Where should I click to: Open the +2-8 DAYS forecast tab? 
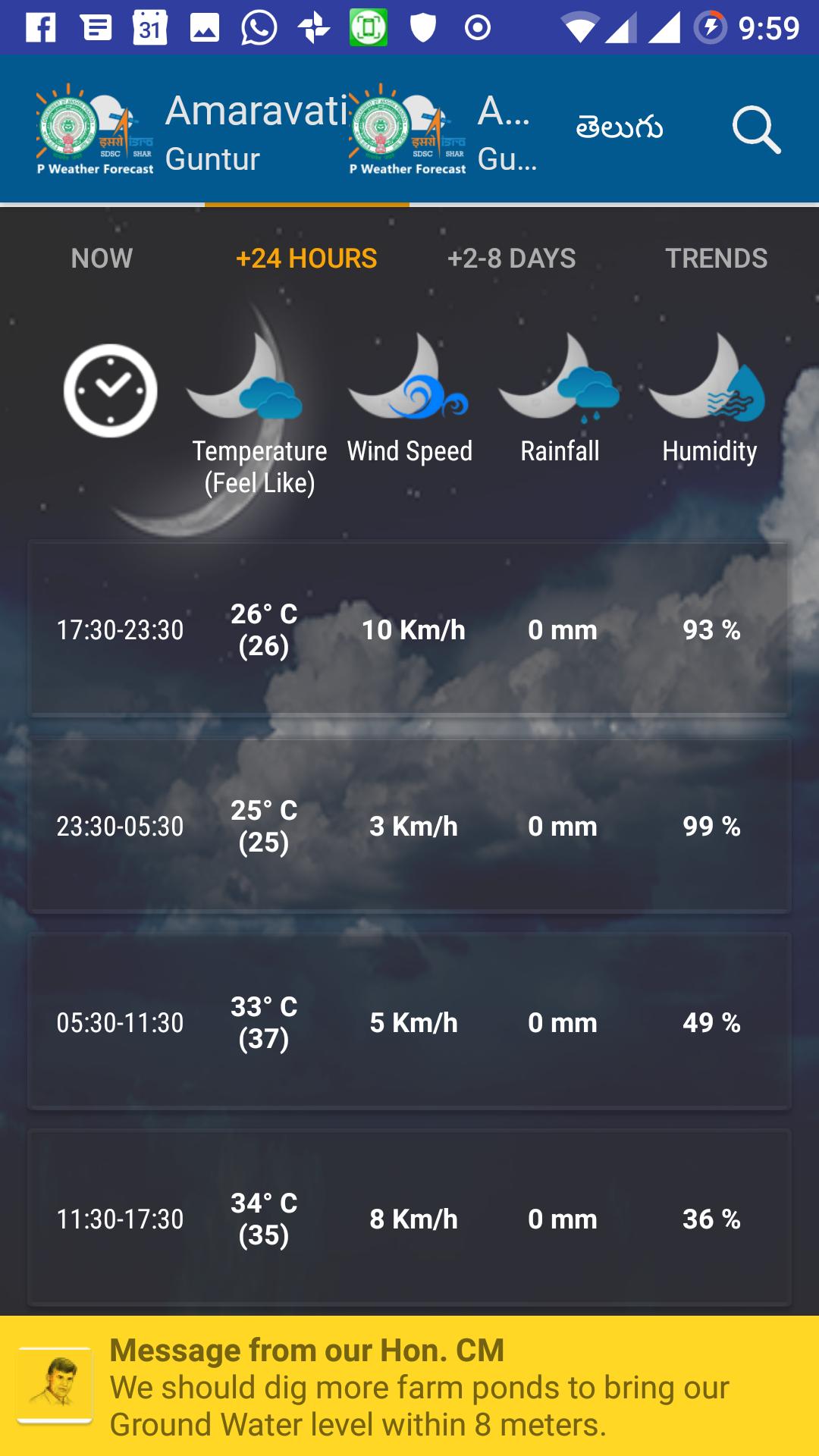[x=511, y=259]
